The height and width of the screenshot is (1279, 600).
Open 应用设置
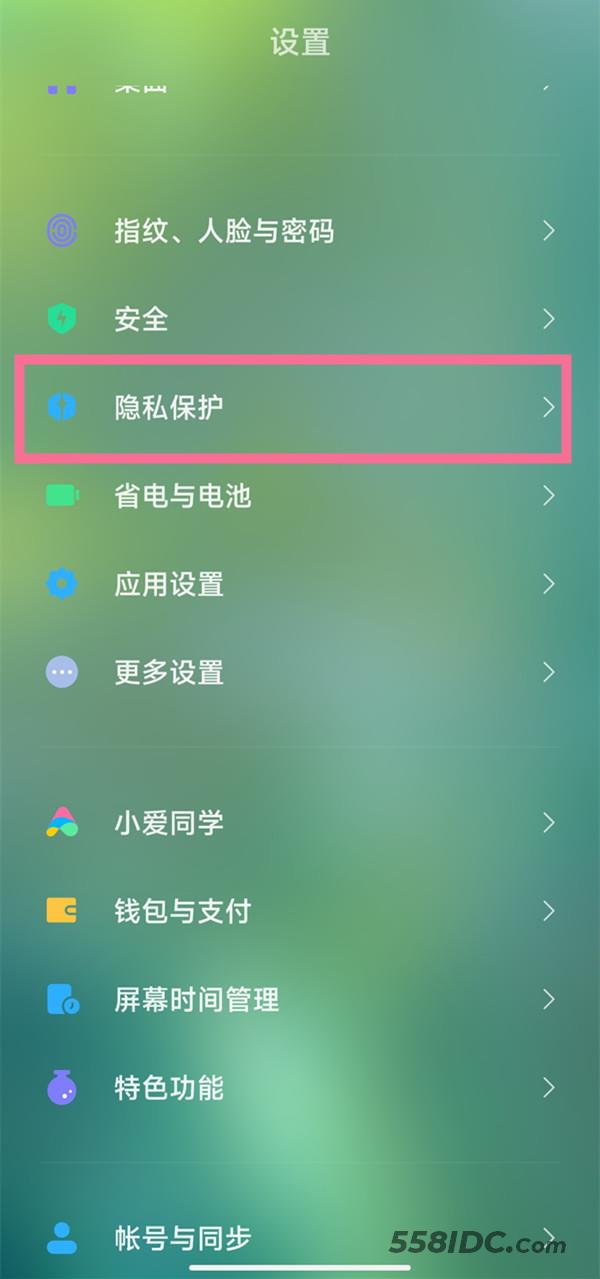pos(168,584)
